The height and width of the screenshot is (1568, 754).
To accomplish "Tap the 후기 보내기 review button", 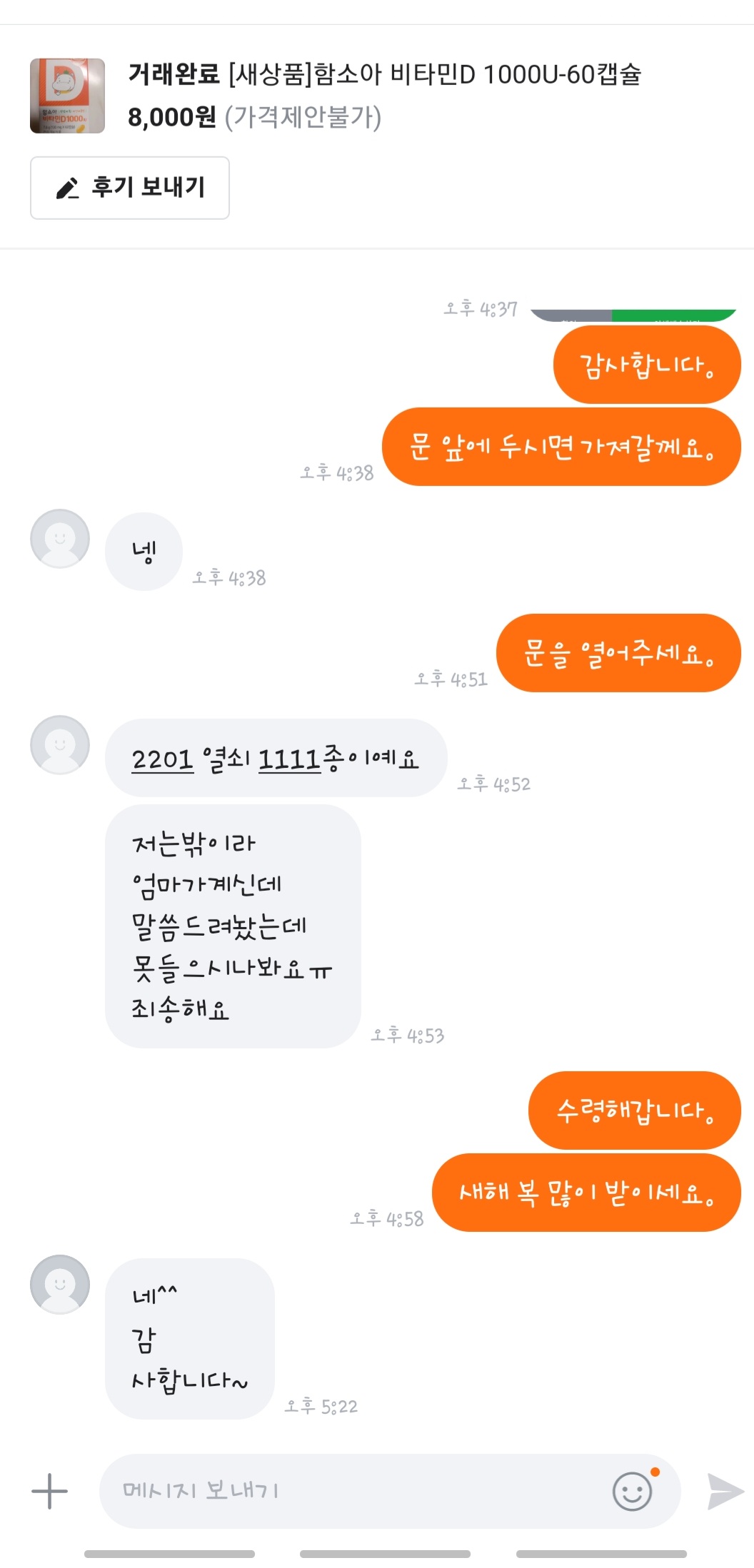I will click(x=129, y=188).
